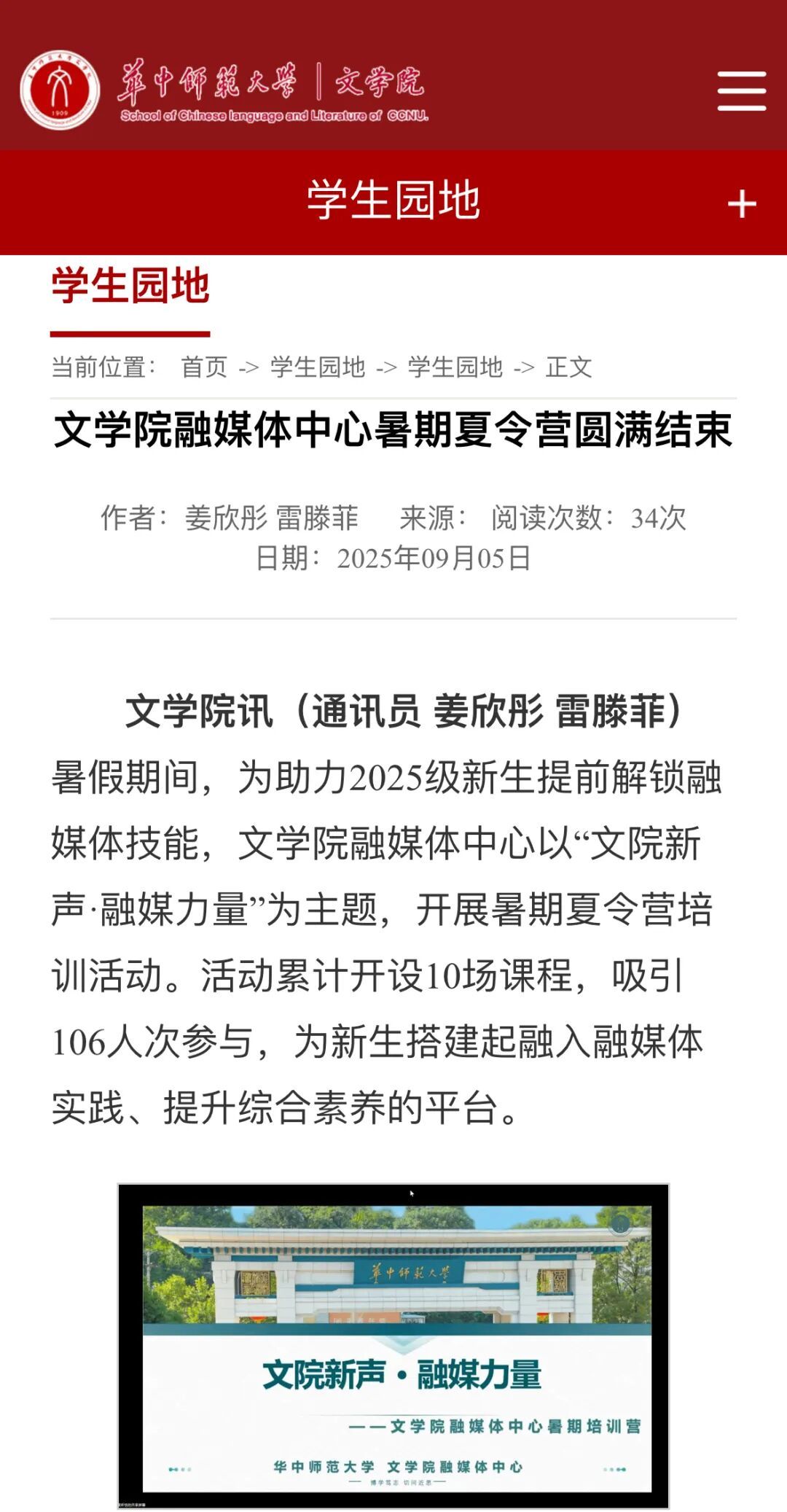The image size is (787, 1512).
Task: Expand the 学生园地 section with plus icon
Action: [742, 204]
